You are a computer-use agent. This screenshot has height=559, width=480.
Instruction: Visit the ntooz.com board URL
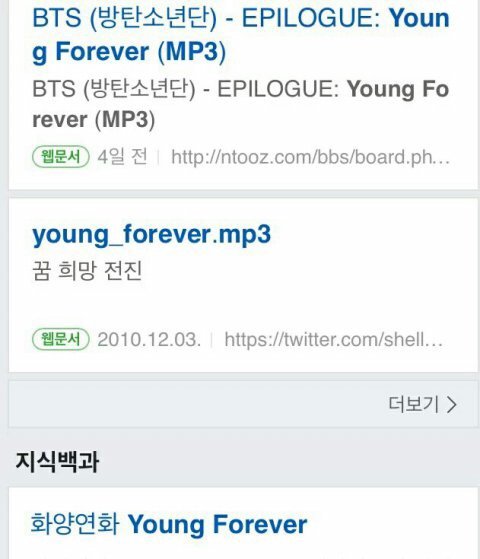tap(311, 157)
